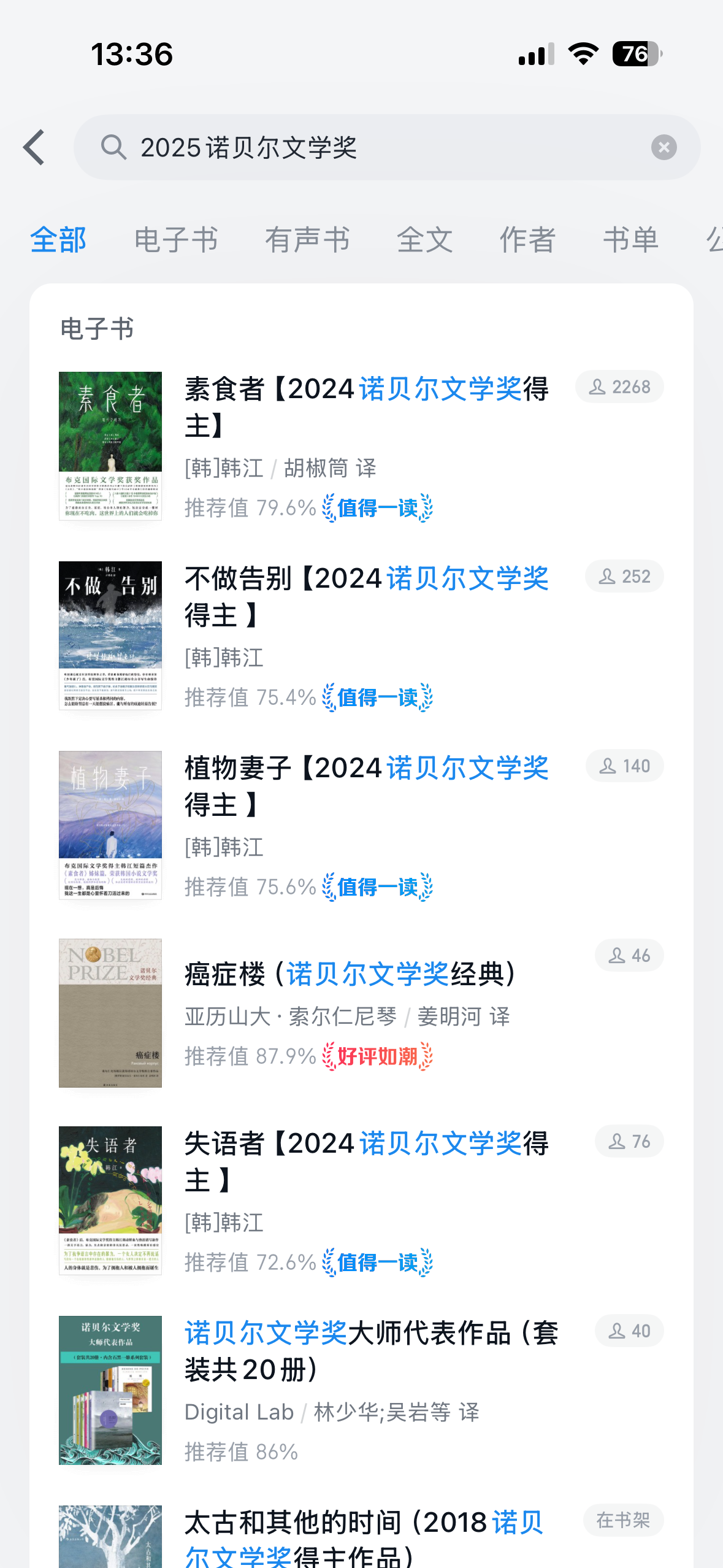Open the 书单 tab
Screen dimensions: 723x1568
click(x=630, y=239)
